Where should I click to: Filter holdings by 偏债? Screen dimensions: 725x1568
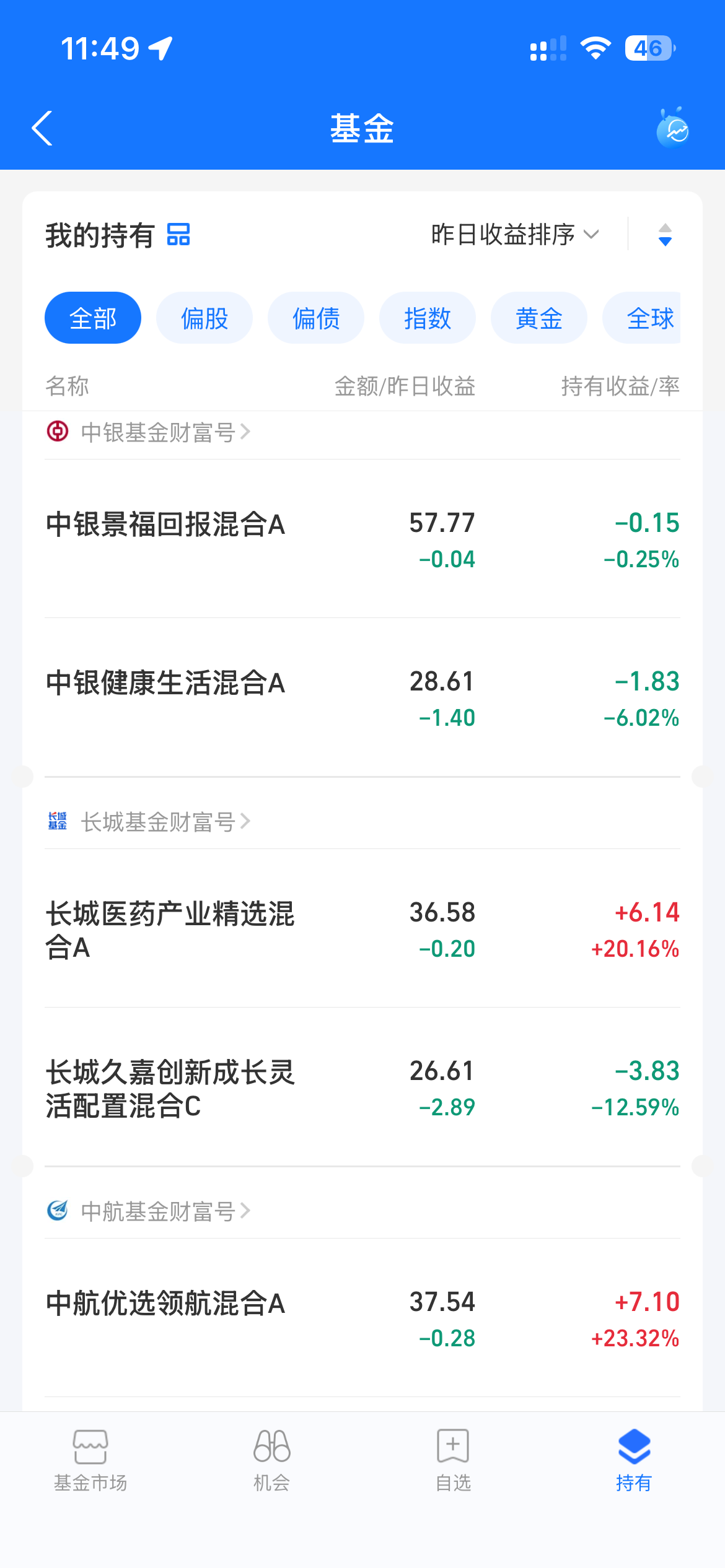316,318
